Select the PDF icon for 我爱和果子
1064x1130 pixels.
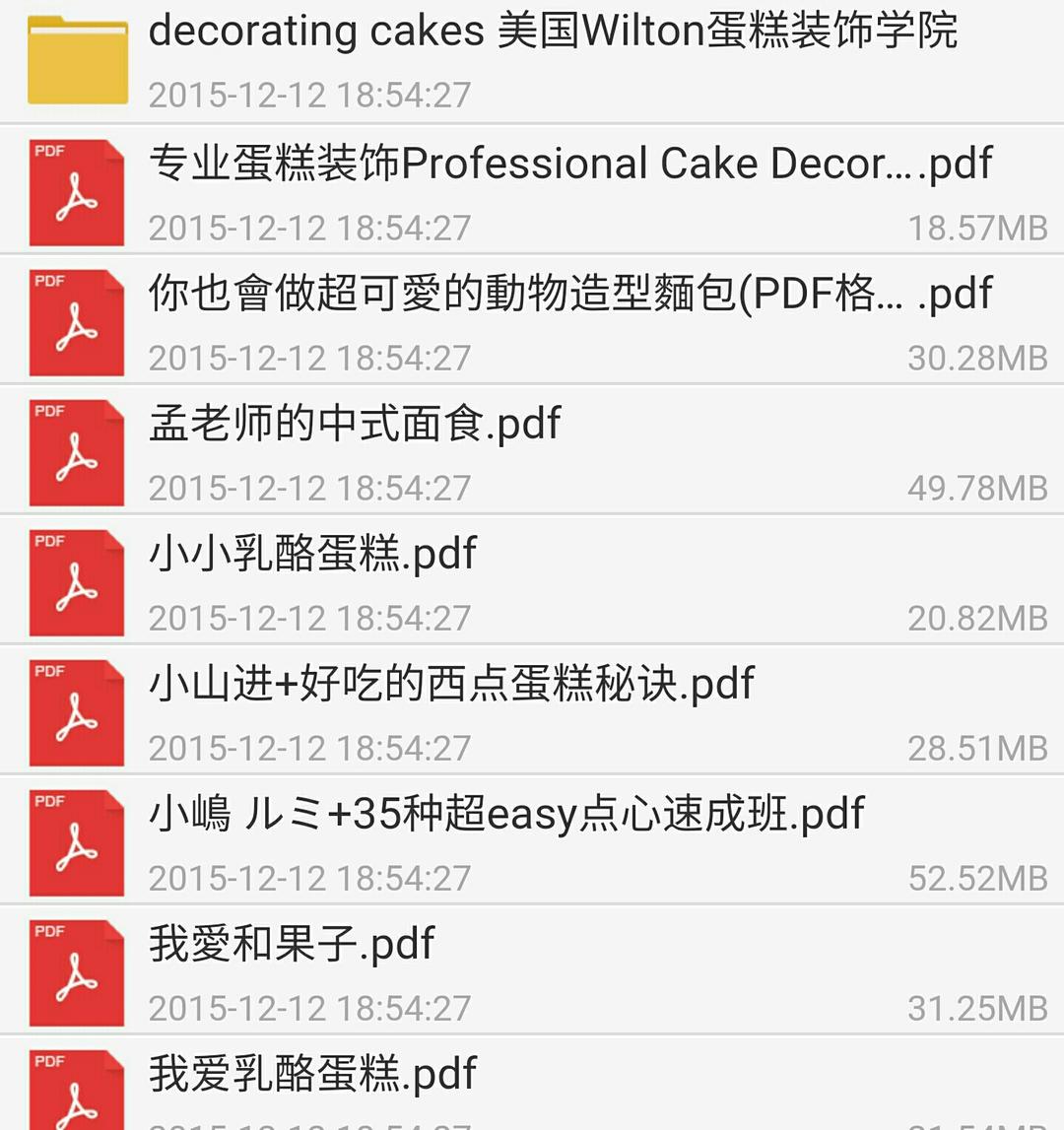point(75,971)
